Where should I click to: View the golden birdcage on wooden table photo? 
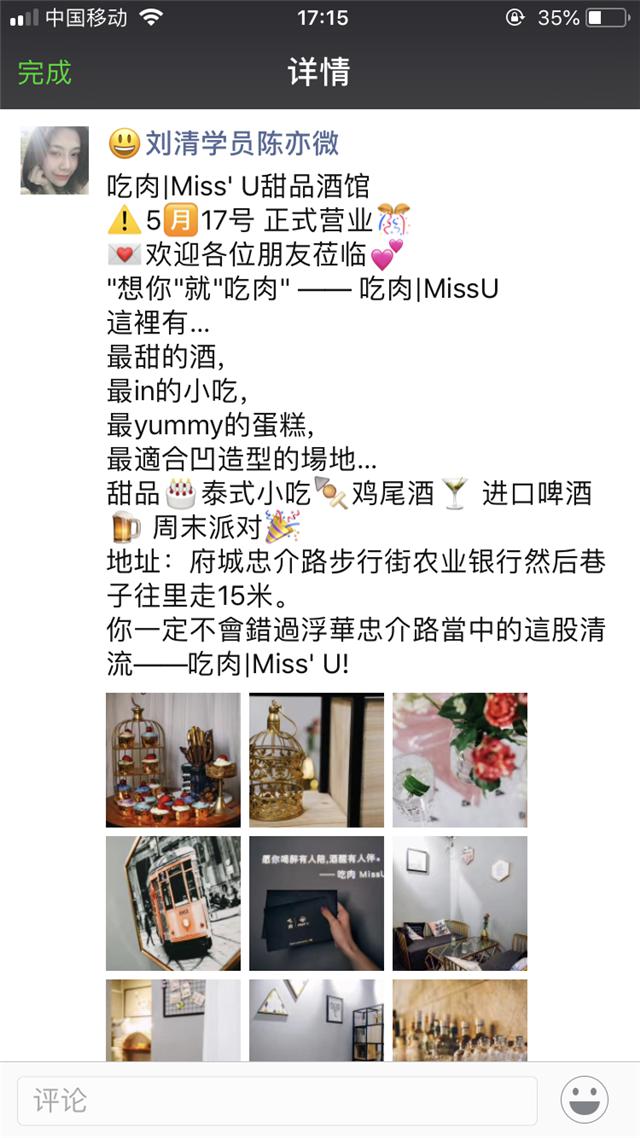tap(316, 760)
